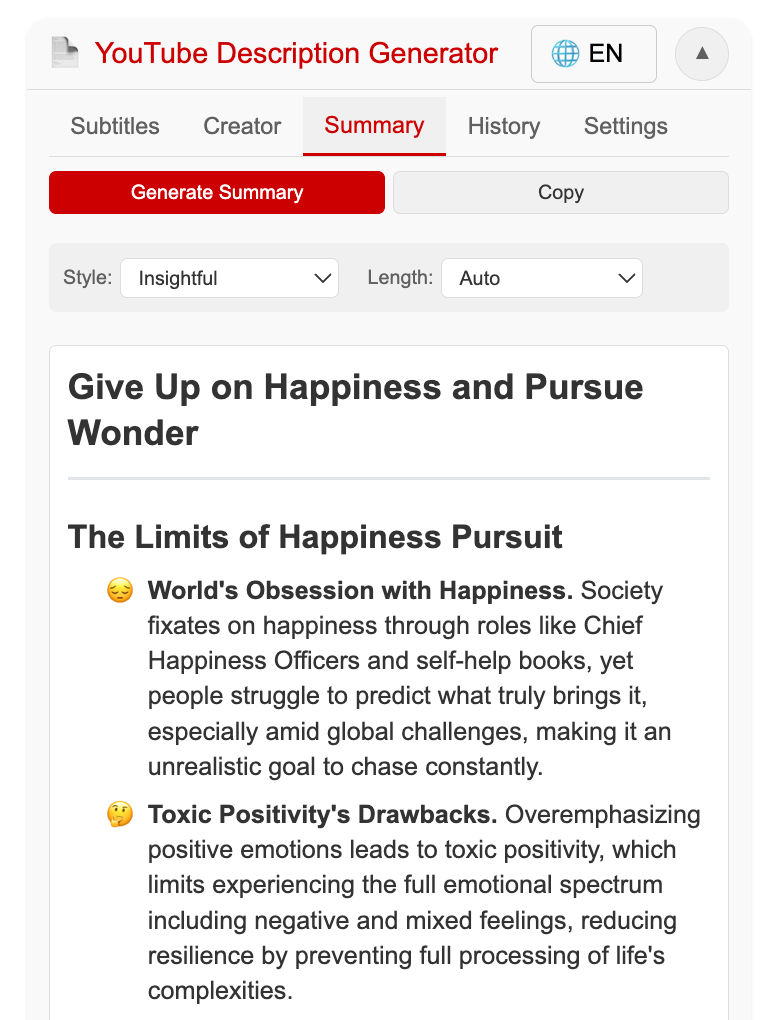Collapse the panel with the up arrow
The image size is (780, 1020).
(x=702, y=54)
